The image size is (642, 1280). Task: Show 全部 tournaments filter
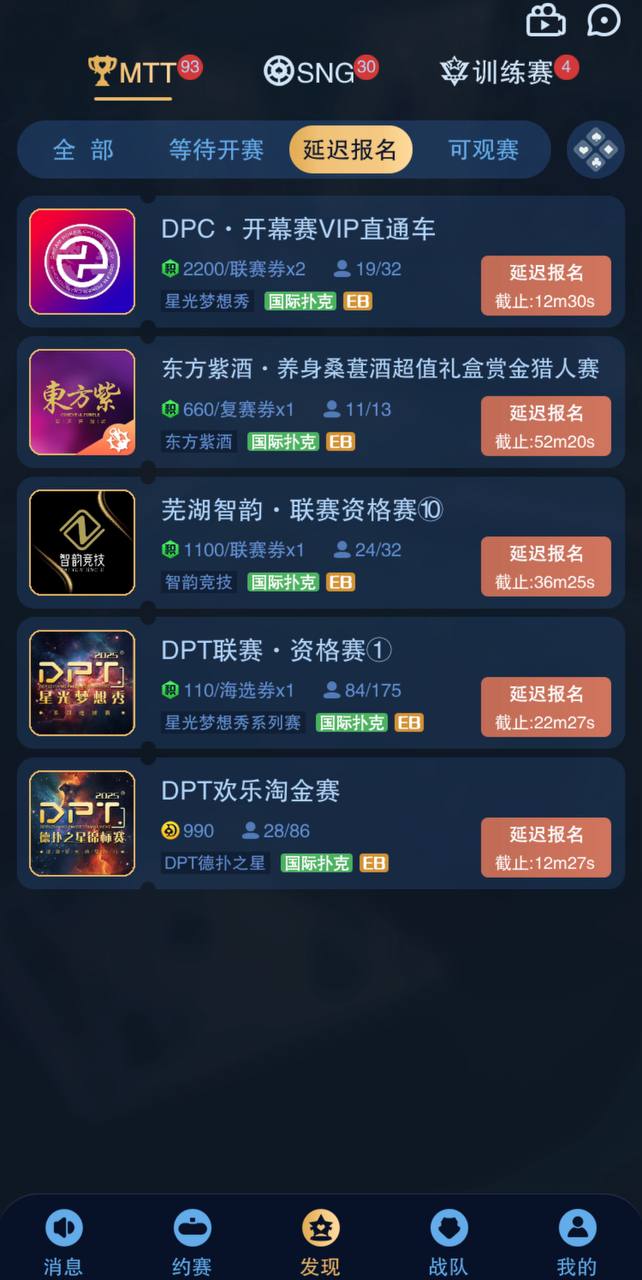pyautogui.click(x=83, y=150)
